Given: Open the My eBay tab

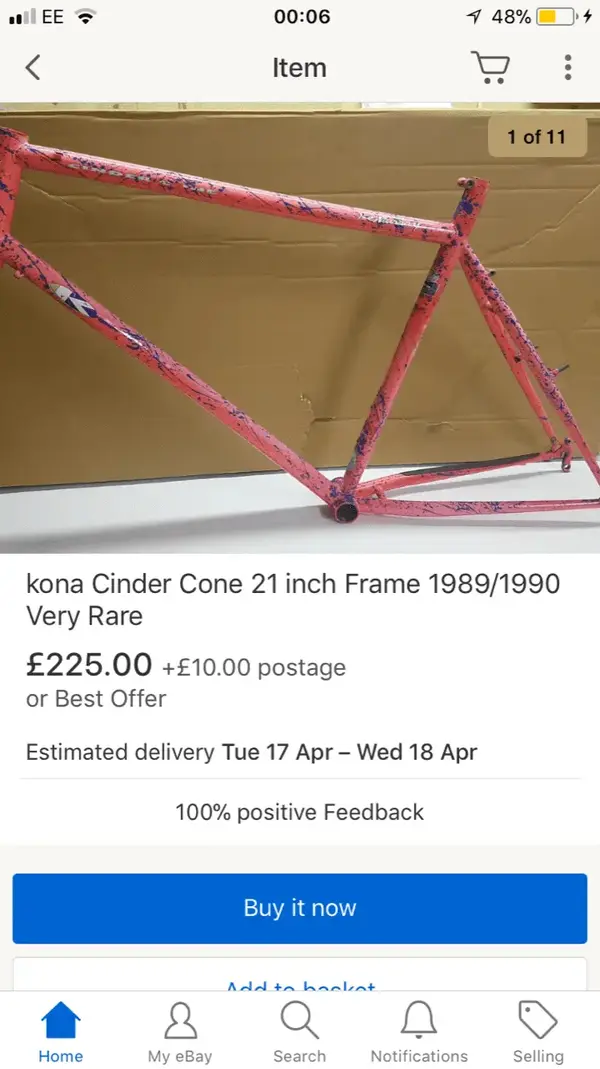Looking at the screenshot, I should [x=180, y=1033].
